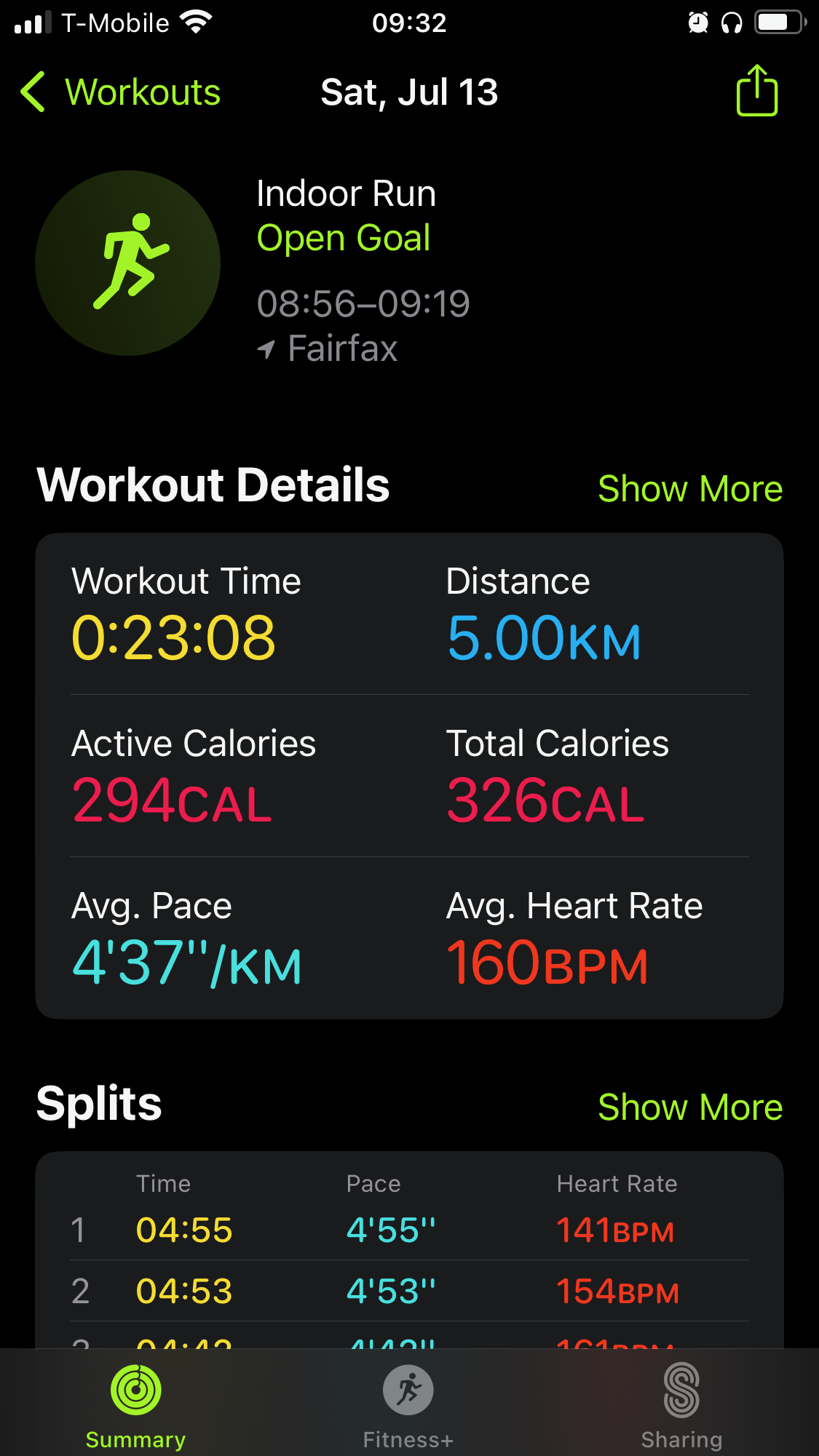The image size is (819, 1456).
Task: Go back to Workouts list
Action: [120, 92]
